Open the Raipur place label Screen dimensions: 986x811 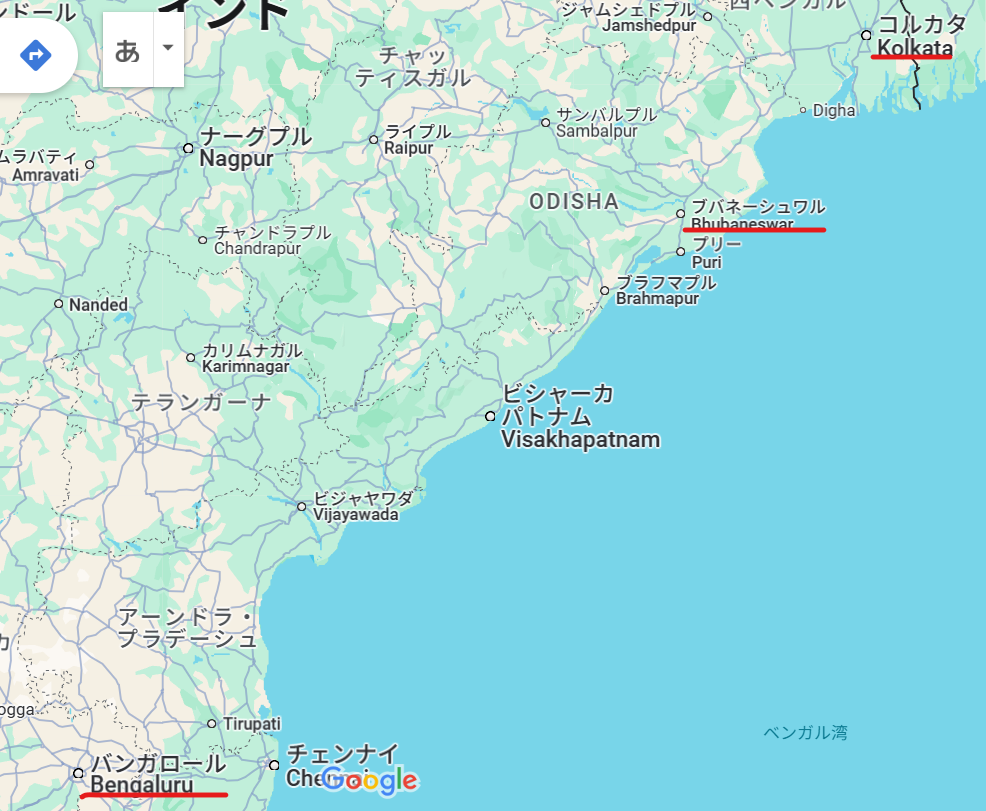[x=409, y=147]
